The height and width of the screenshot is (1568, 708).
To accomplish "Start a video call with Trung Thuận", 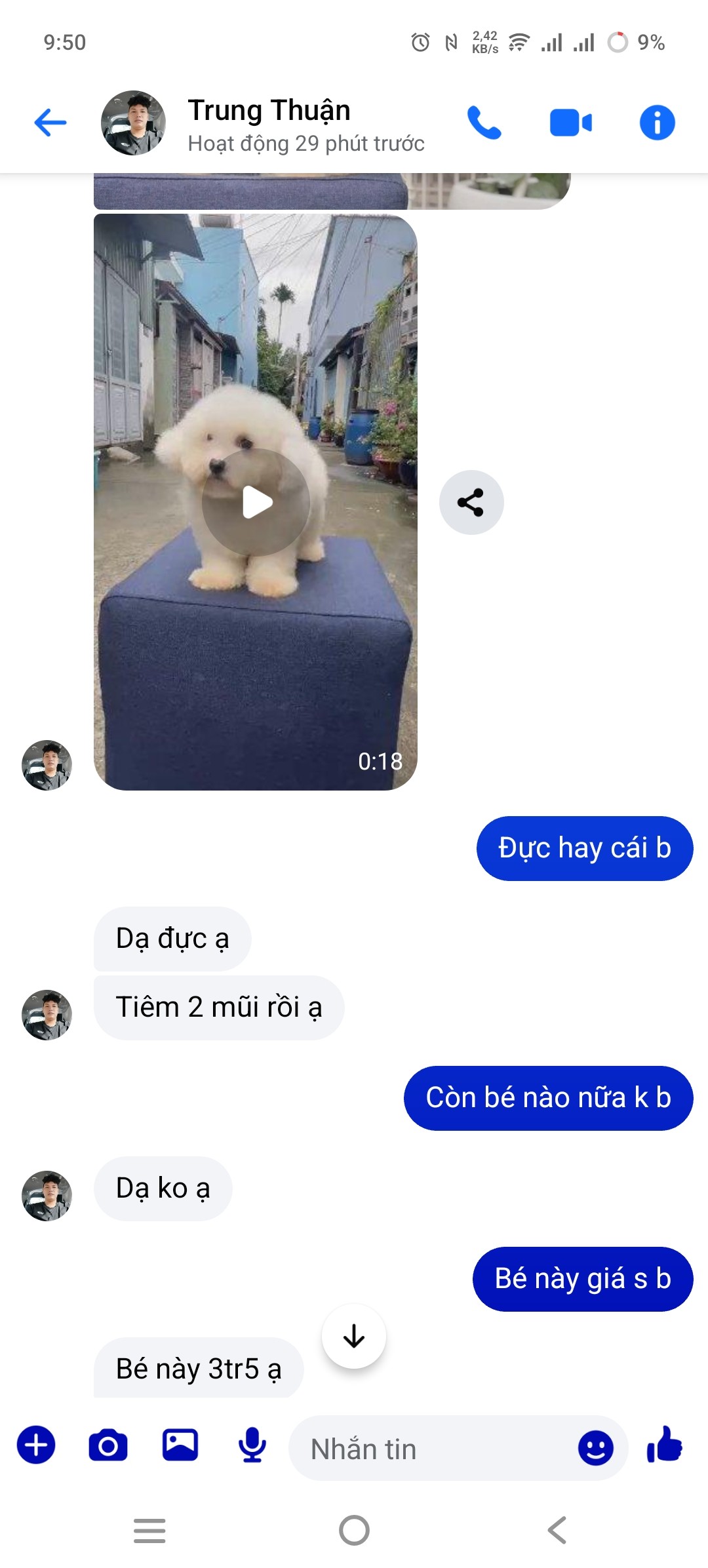I will (x=570, y=123).
